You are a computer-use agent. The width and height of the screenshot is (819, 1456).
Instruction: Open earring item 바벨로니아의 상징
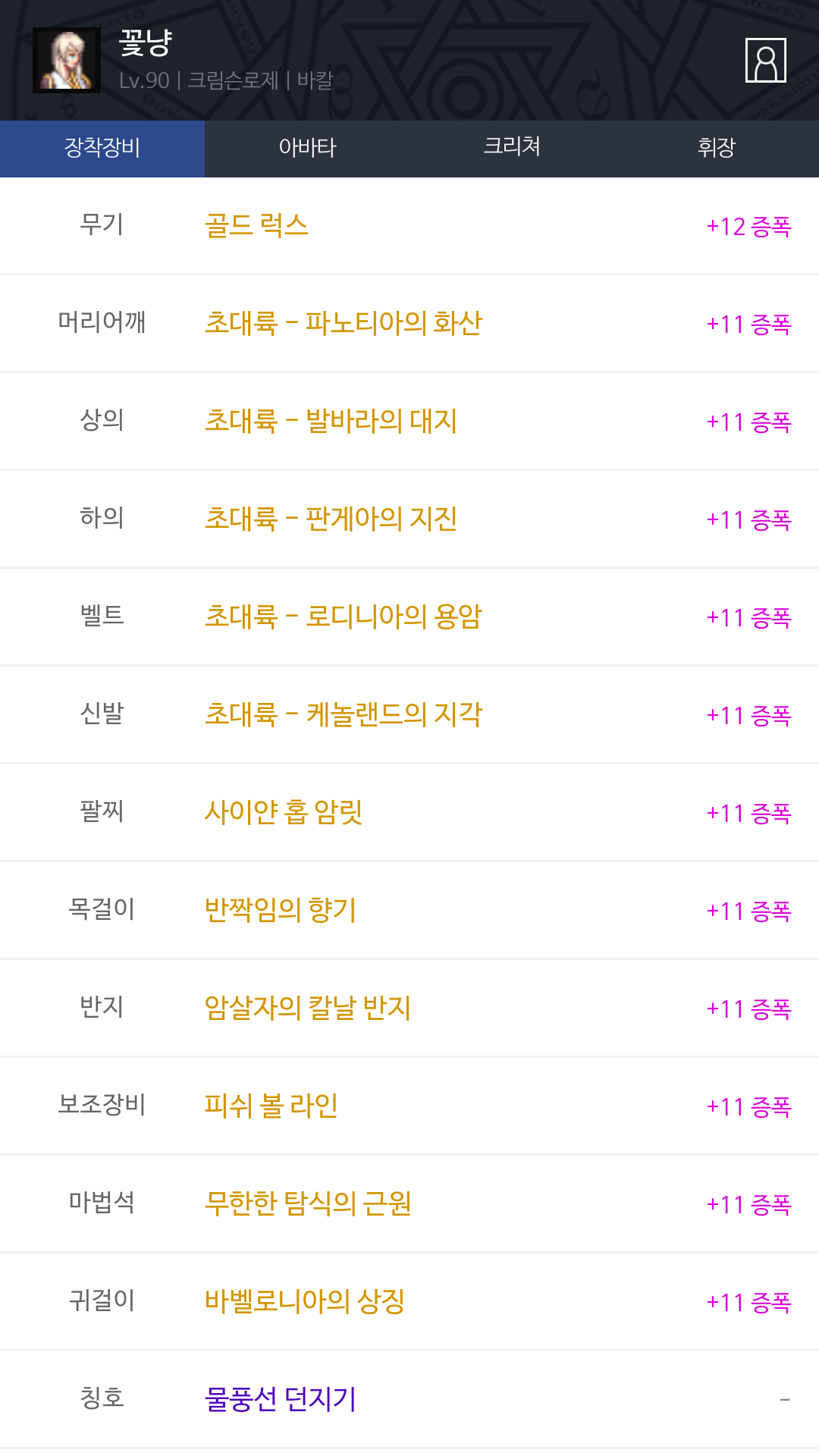point(305,1301)
